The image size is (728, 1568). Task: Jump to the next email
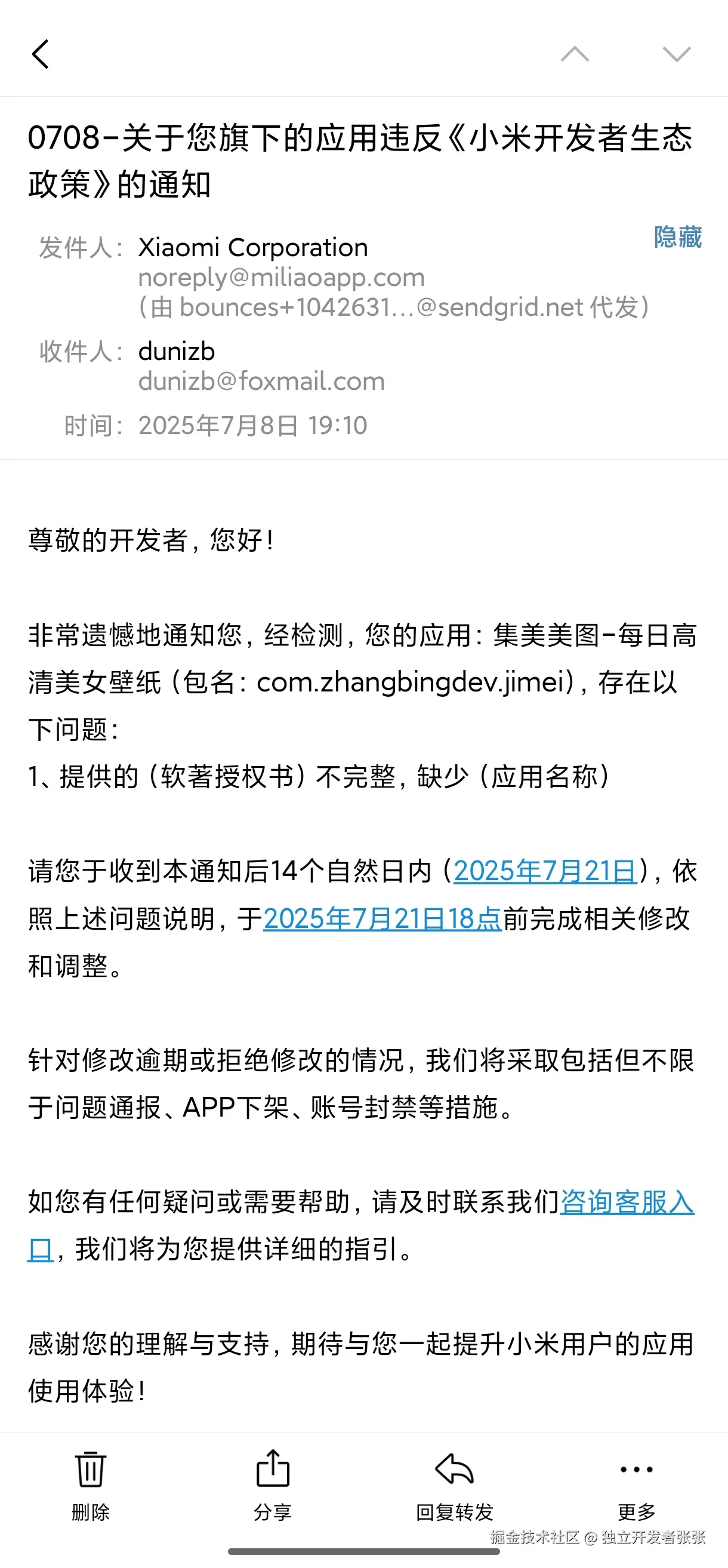[x=676, y=54]
